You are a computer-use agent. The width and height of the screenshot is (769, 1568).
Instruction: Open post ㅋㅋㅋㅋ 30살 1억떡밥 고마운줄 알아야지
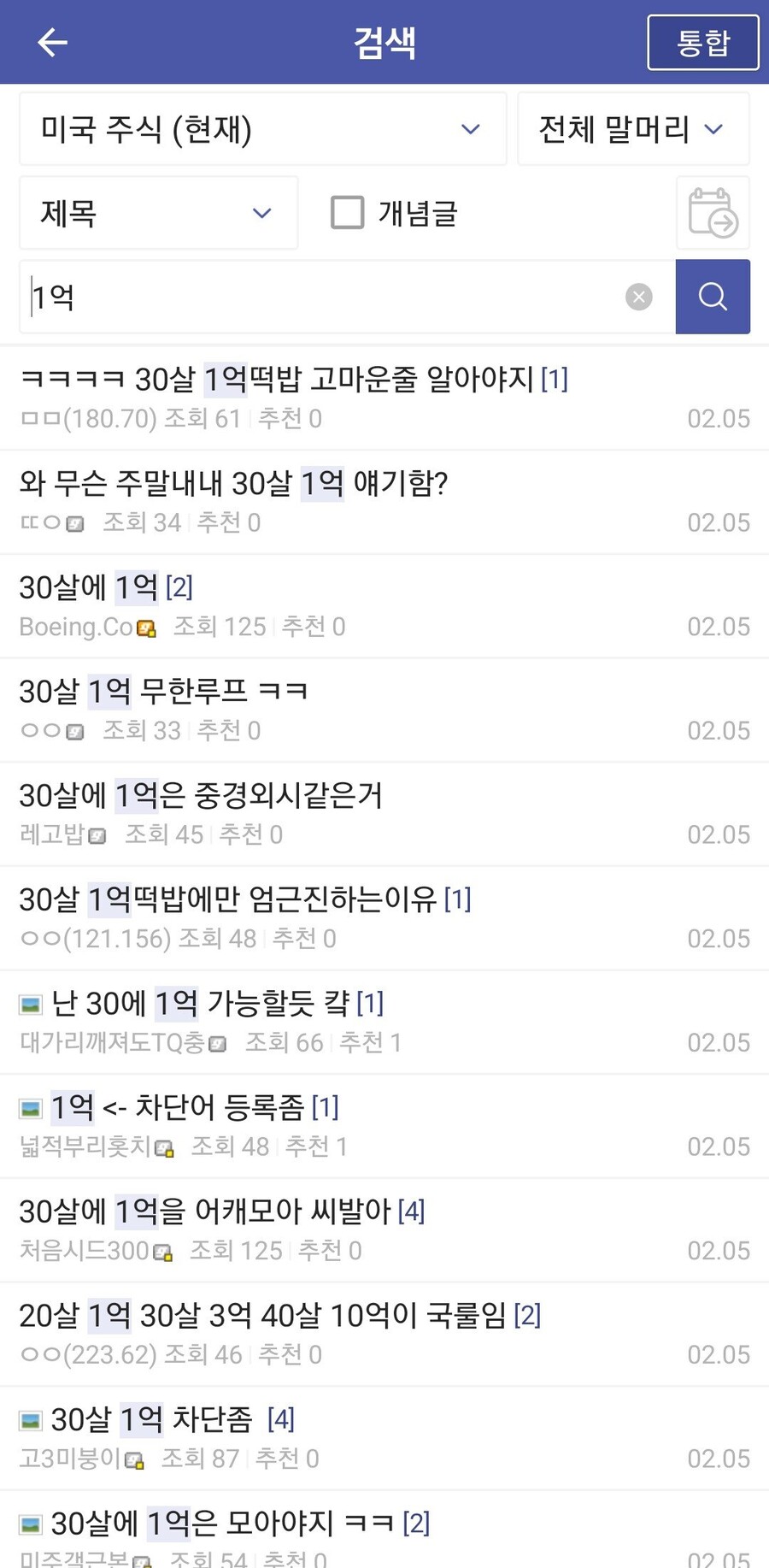coord(384,398)
